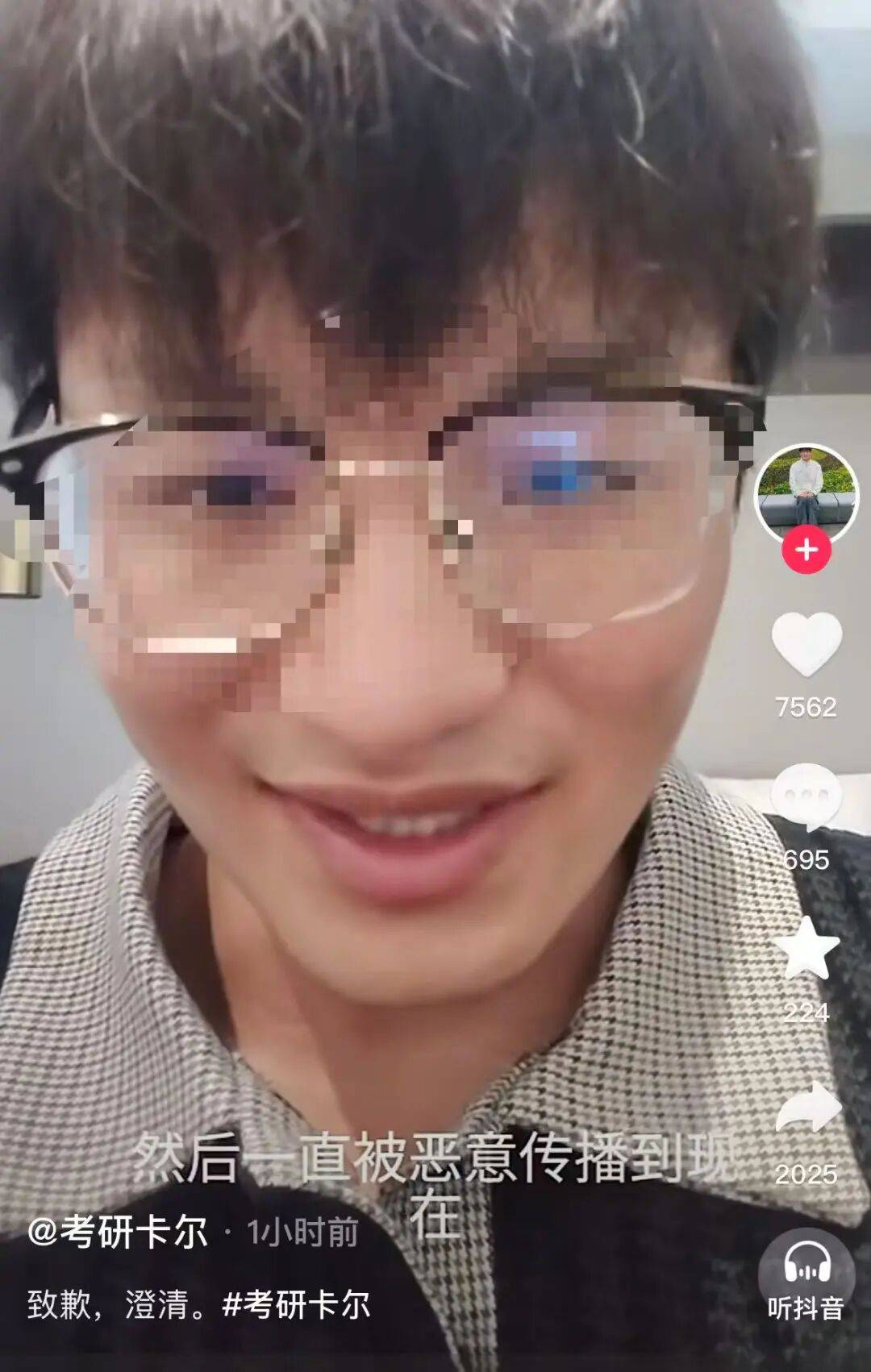Like this video with the heart
Image resolution: width=871 pixels, height=1372 pixels.
coord(806,643)
